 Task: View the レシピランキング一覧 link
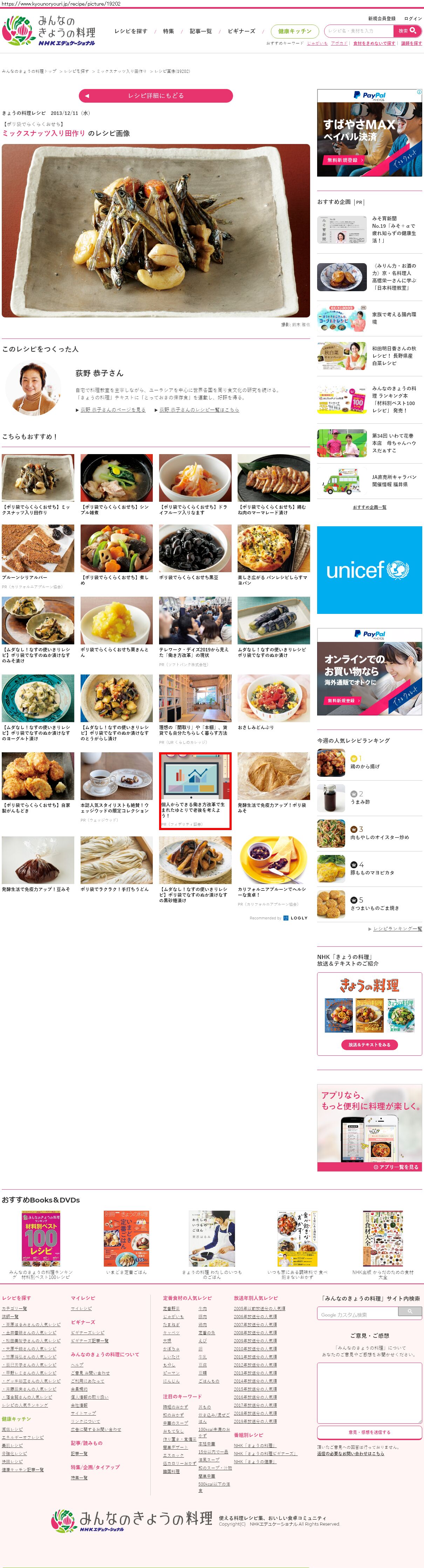[x=397, y=929]
